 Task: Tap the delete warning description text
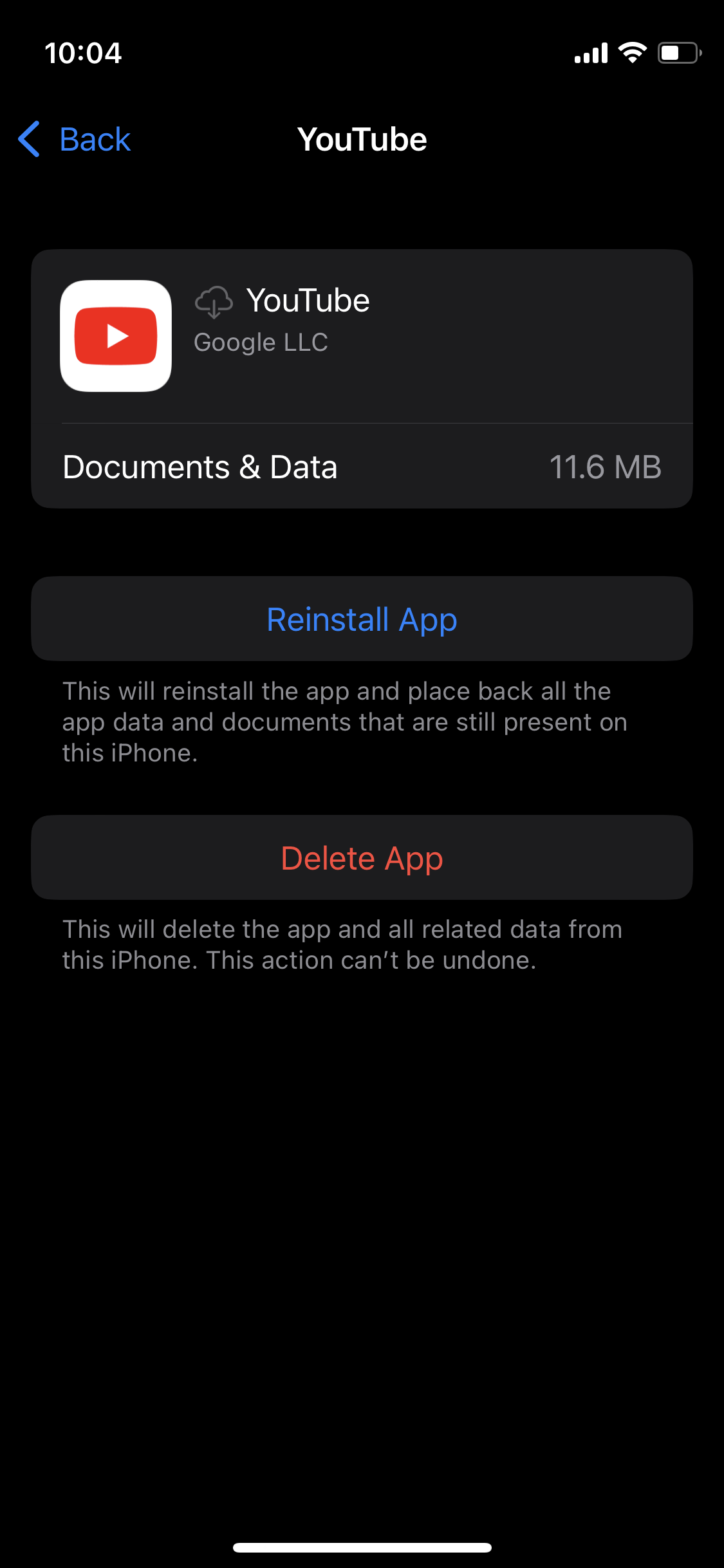click(x=342, y=944)
